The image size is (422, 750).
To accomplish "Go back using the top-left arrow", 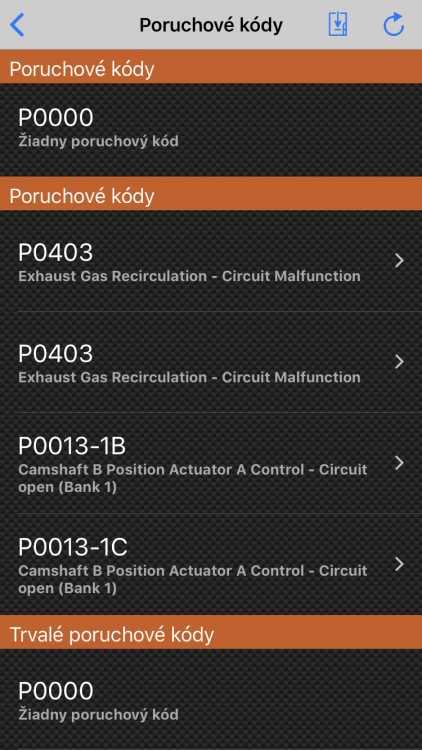I will [17, 24].
